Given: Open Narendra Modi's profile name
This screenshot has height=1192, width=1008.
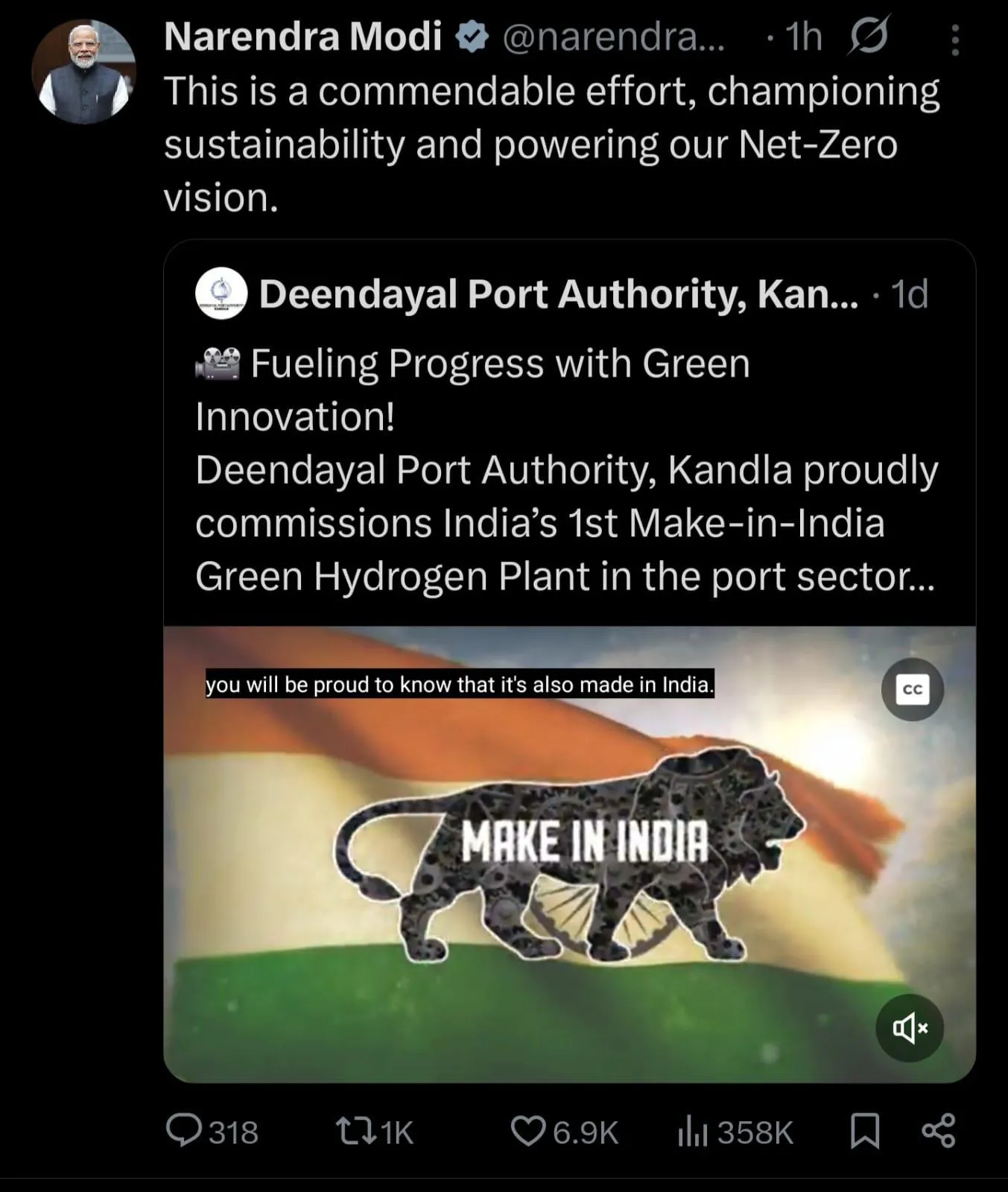Looking at the screenshot, I should pos(302,37).
